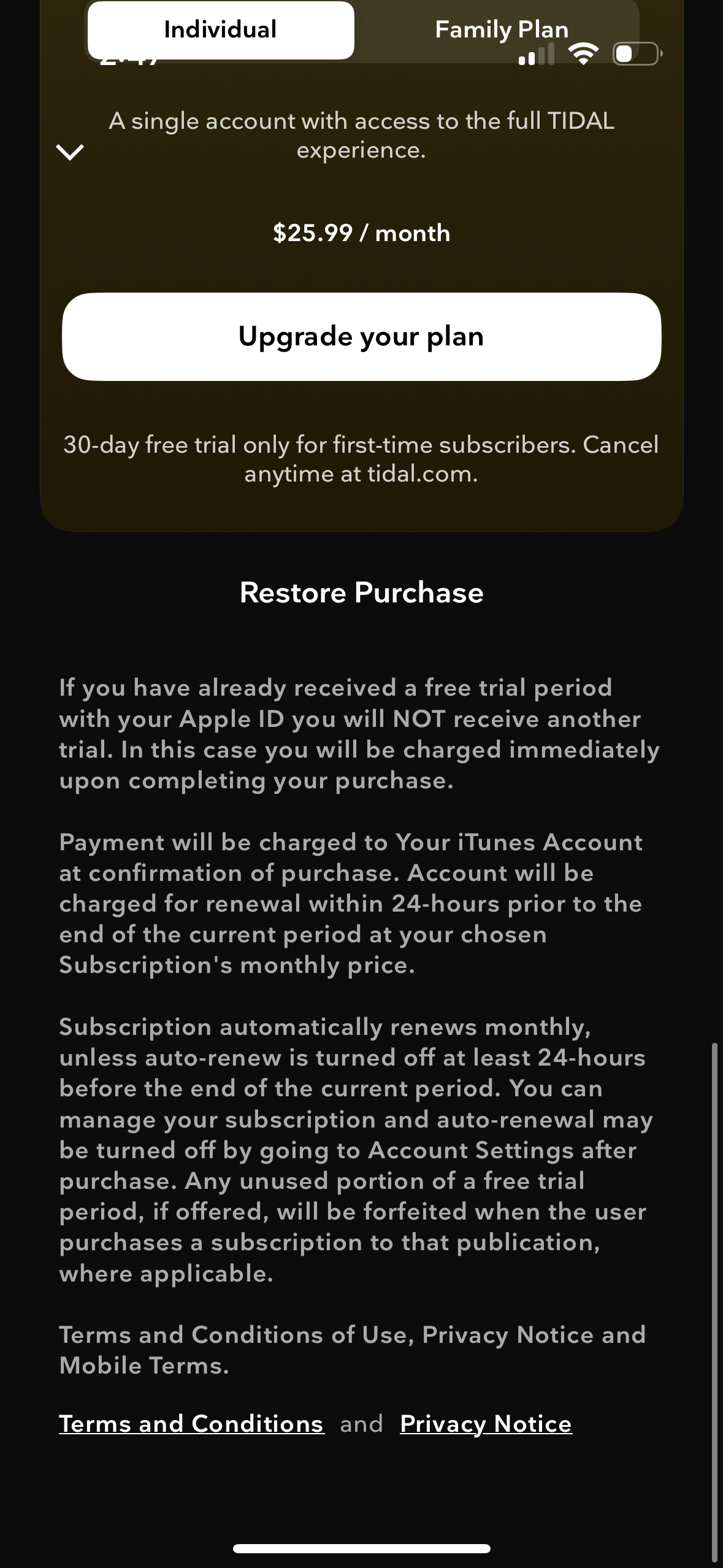Tap the $25.99 / month price label

click(361, 233)
